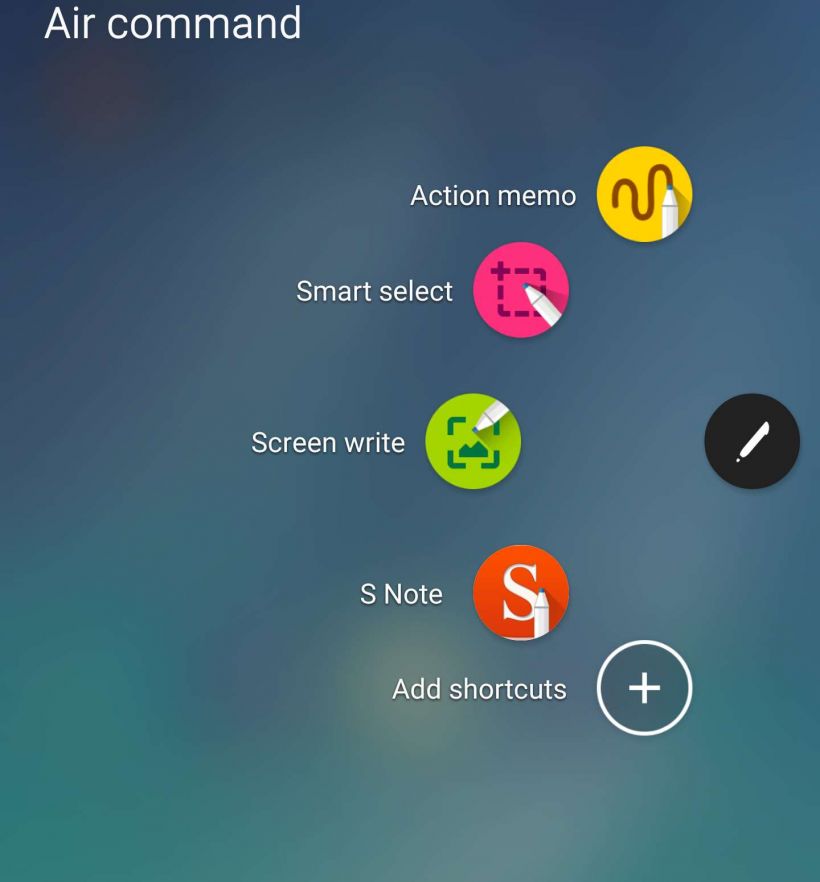Open Action memo

coord(644,195)
